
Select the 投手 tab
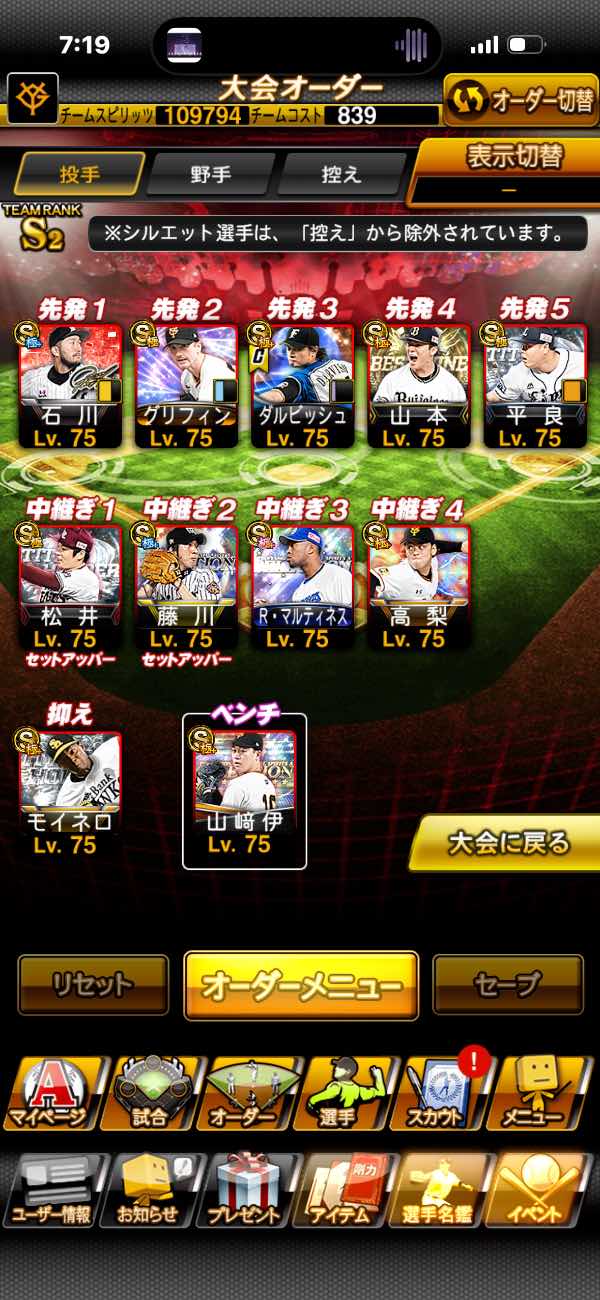click(79, 174)
